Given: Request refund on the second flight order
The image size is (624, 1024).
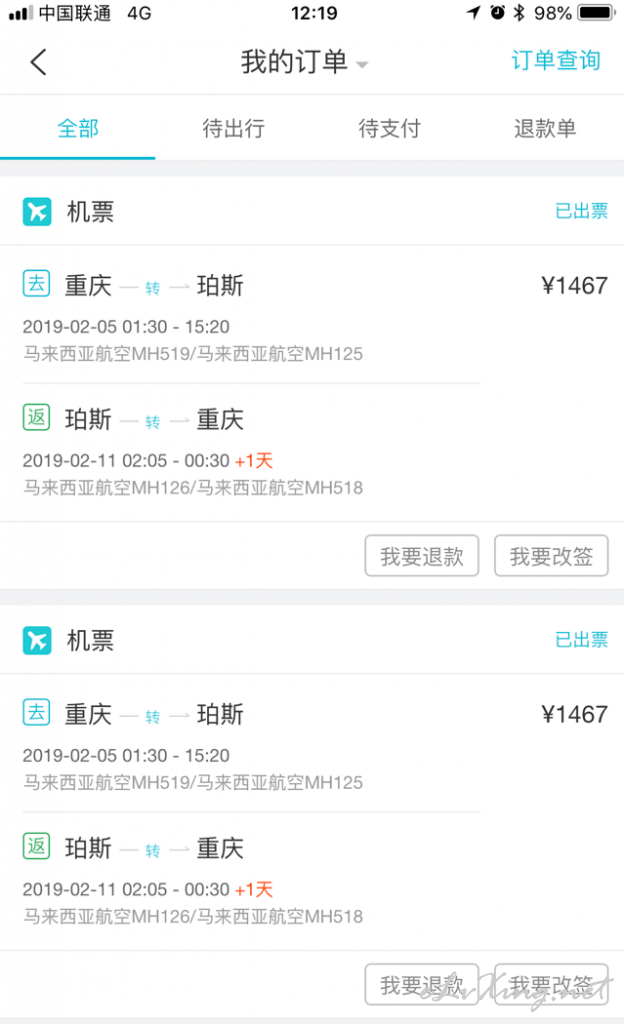Looking at the screenshot, I should pos(422,984).
